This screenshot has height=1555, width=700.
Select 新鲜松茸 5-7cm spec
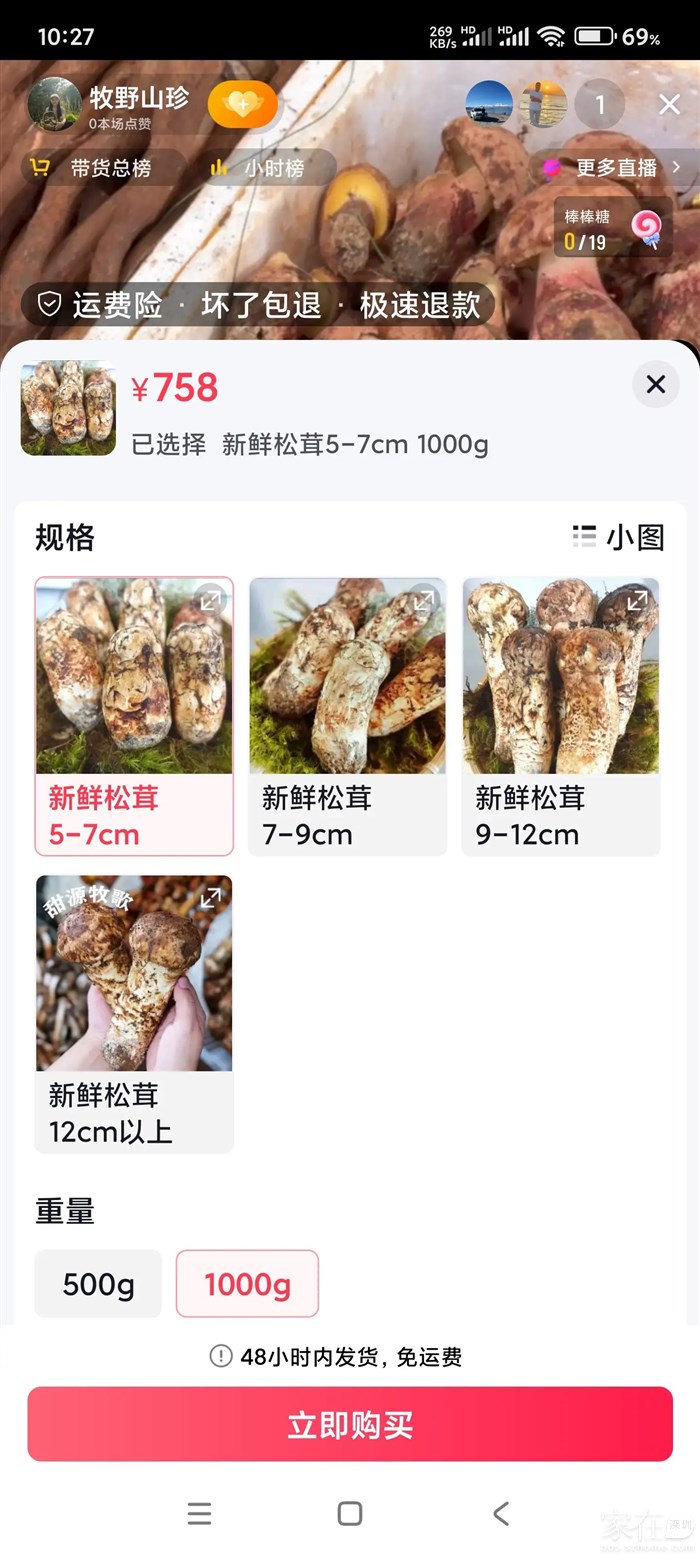click(134, 715)
